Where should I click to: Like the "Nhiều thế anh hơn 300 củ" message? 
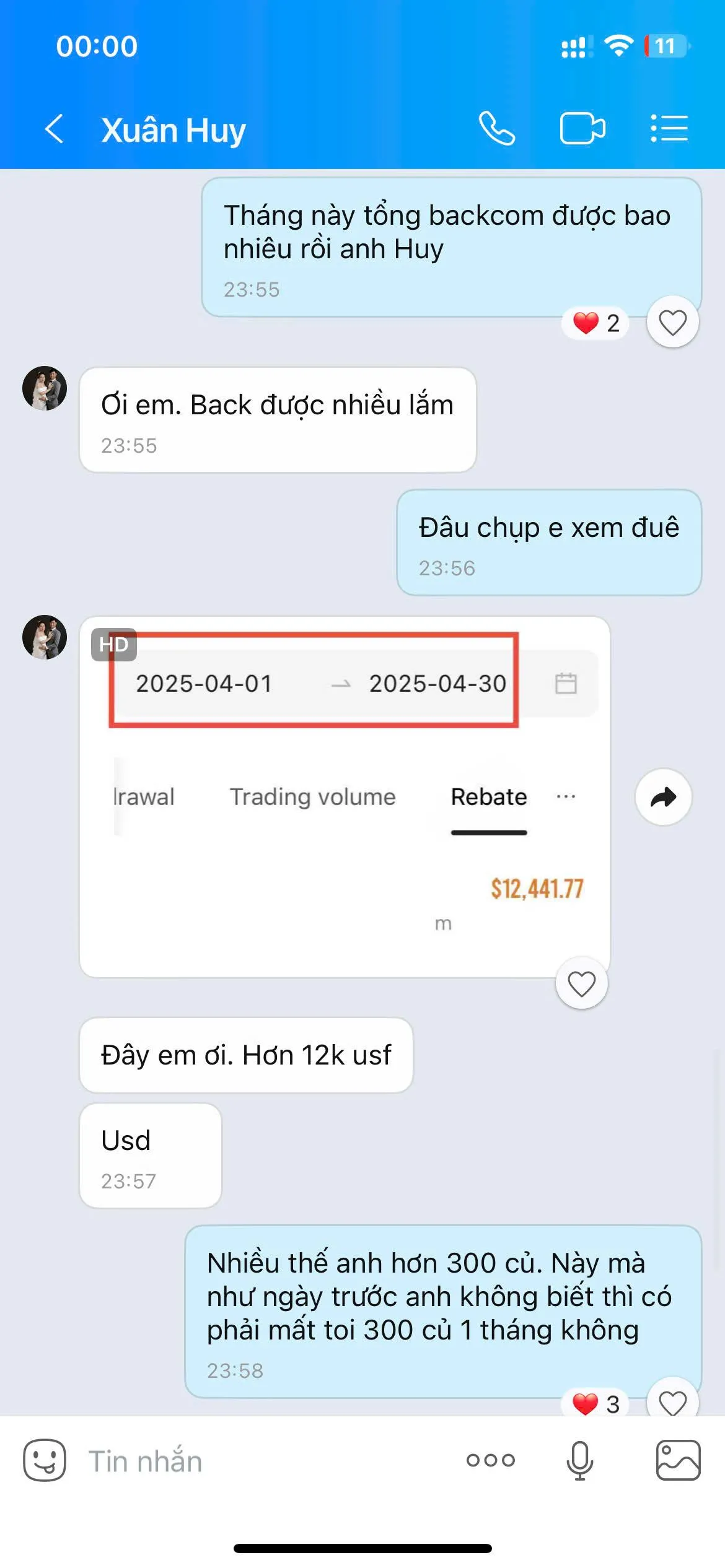[672, 1401]
